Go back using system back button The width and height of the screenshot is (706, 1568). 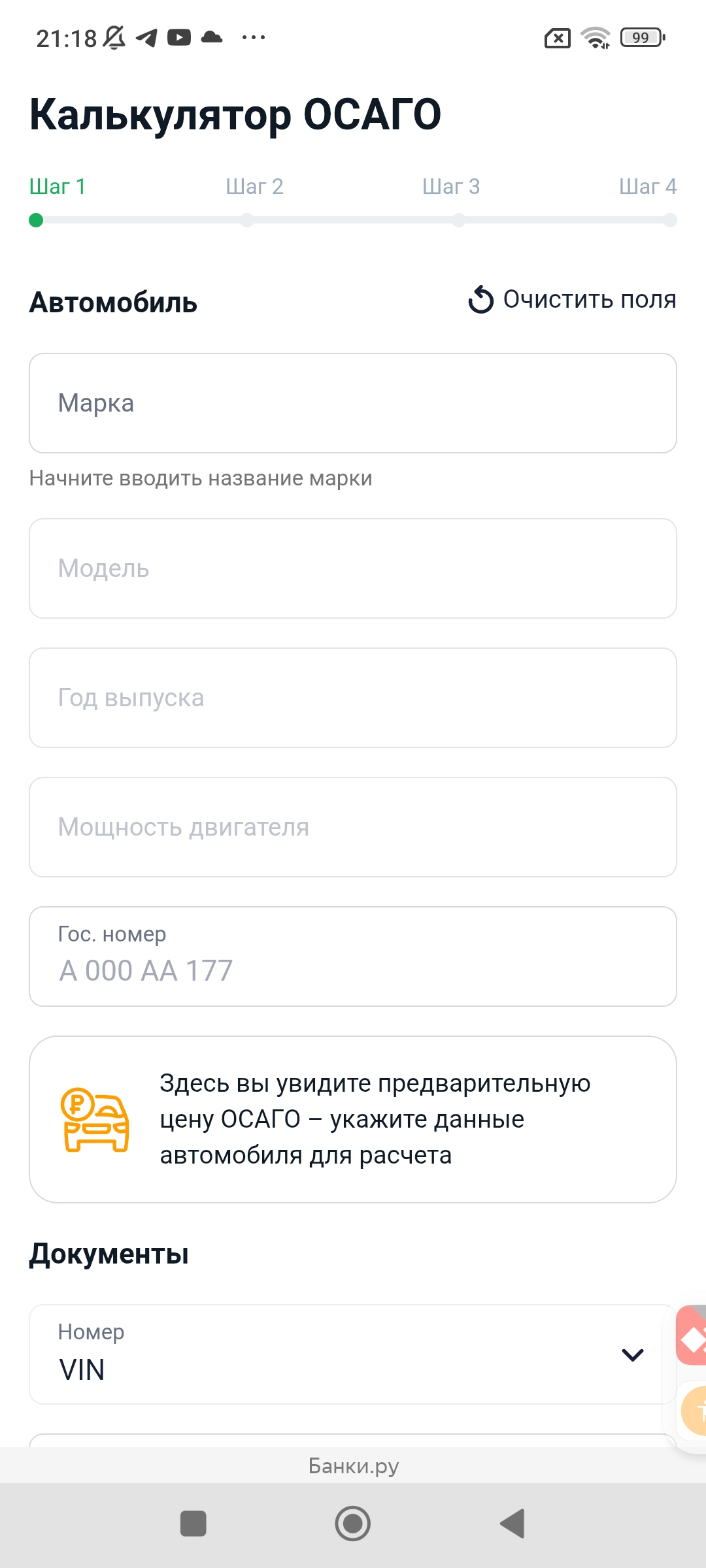513,1524
